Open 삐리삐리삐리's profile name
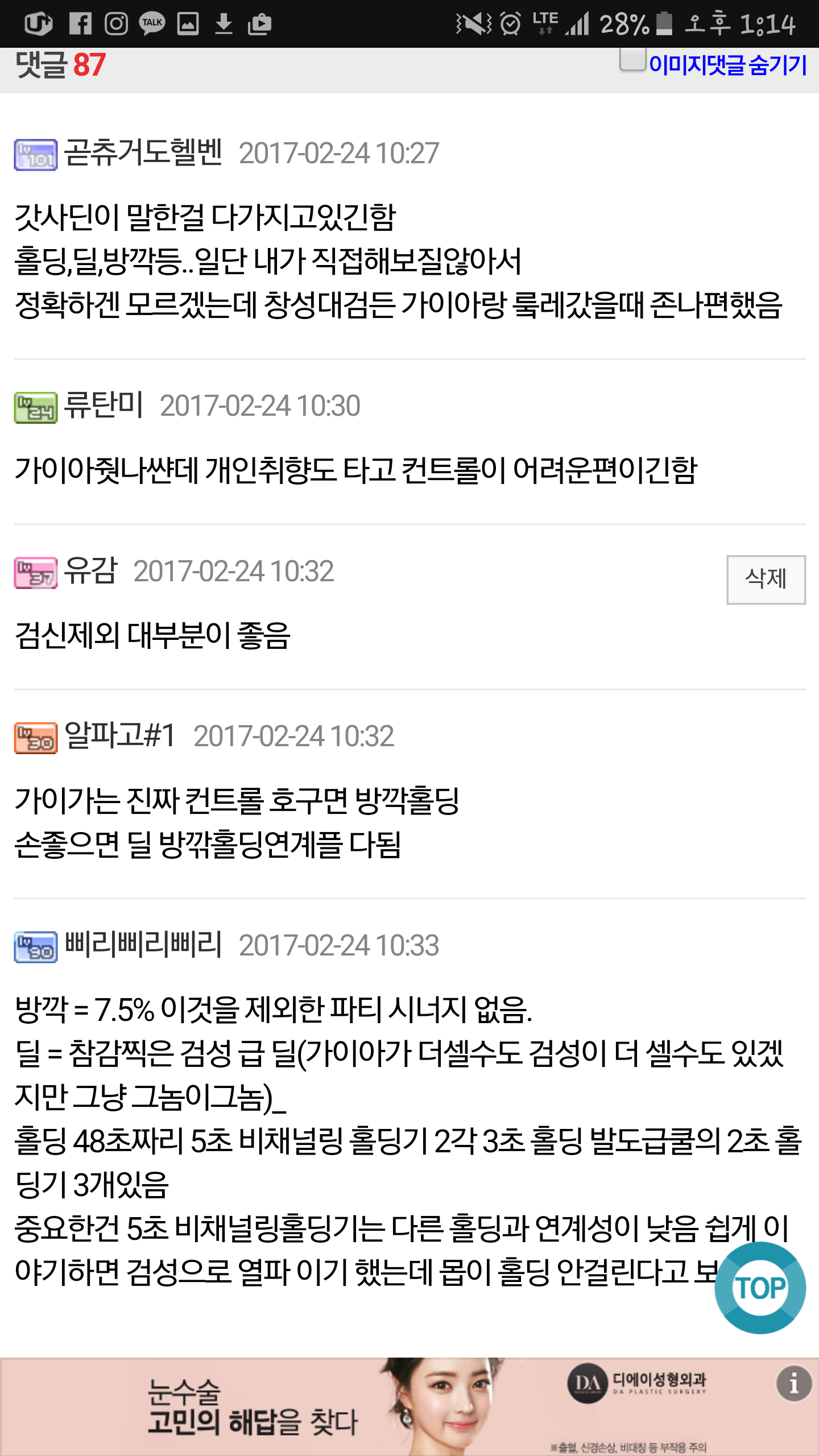 point(143,944)
